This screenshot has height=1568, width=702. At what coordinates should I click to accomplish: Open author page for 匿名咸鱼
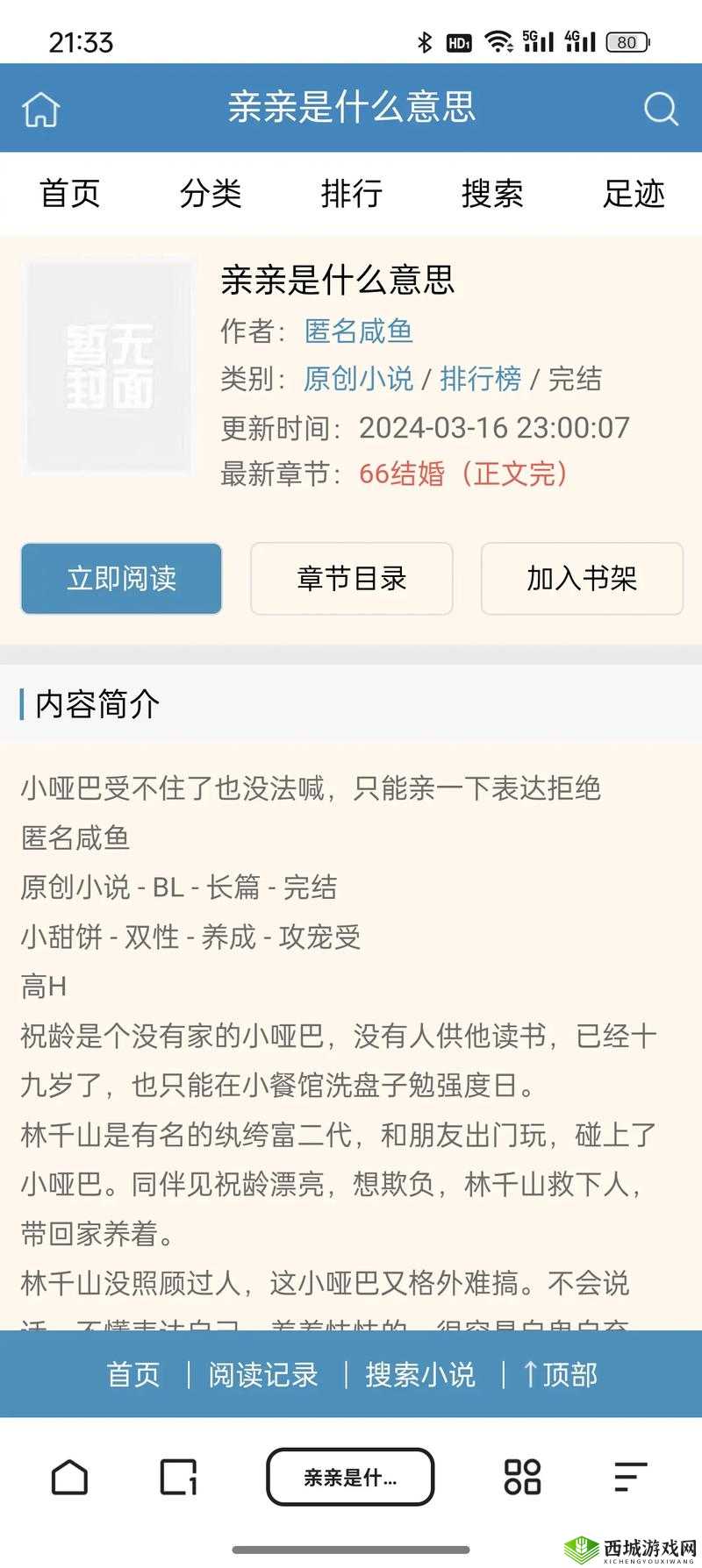[360, 331]
